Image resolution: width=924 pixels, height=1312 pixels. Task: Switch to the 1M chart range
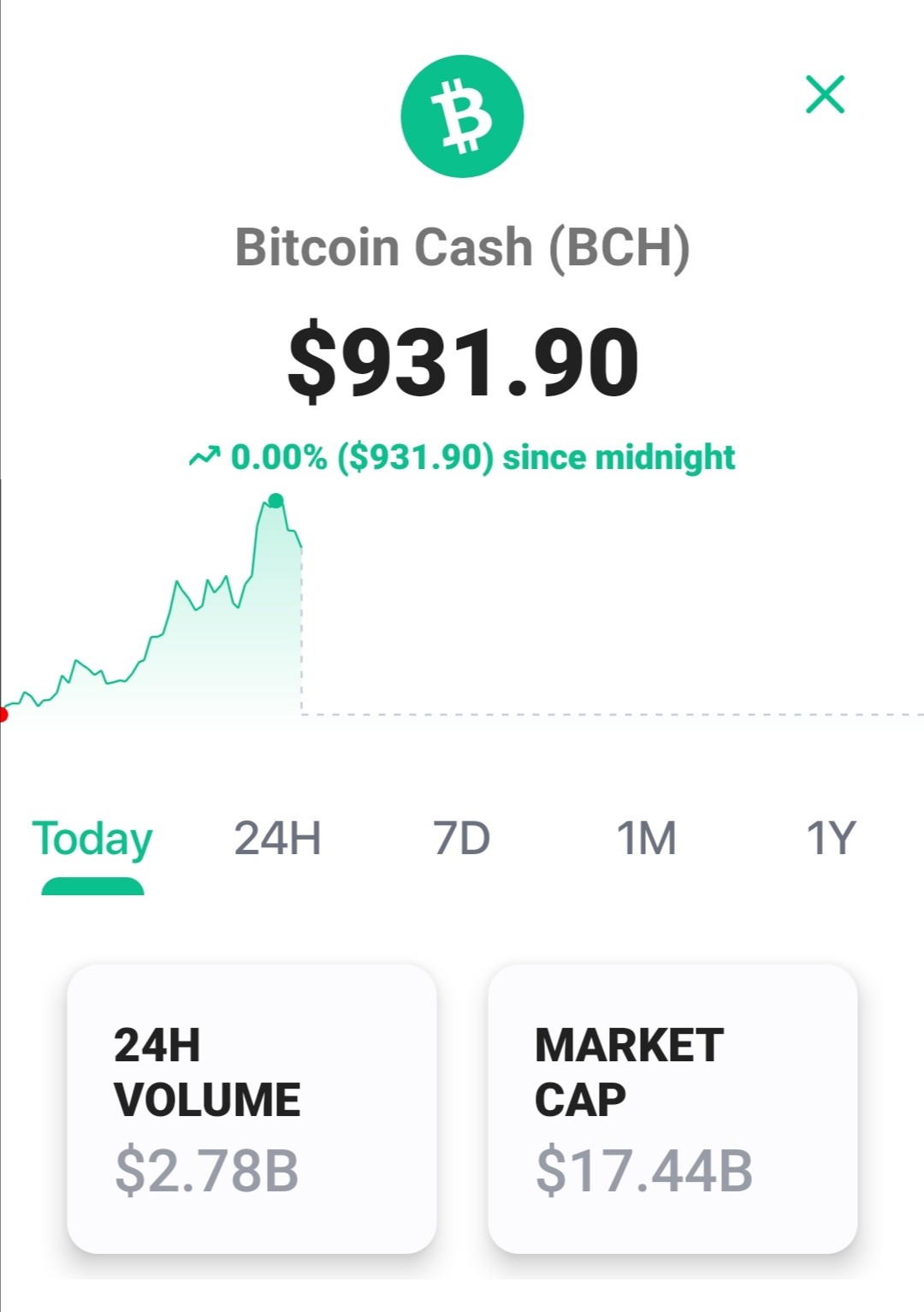646,838
